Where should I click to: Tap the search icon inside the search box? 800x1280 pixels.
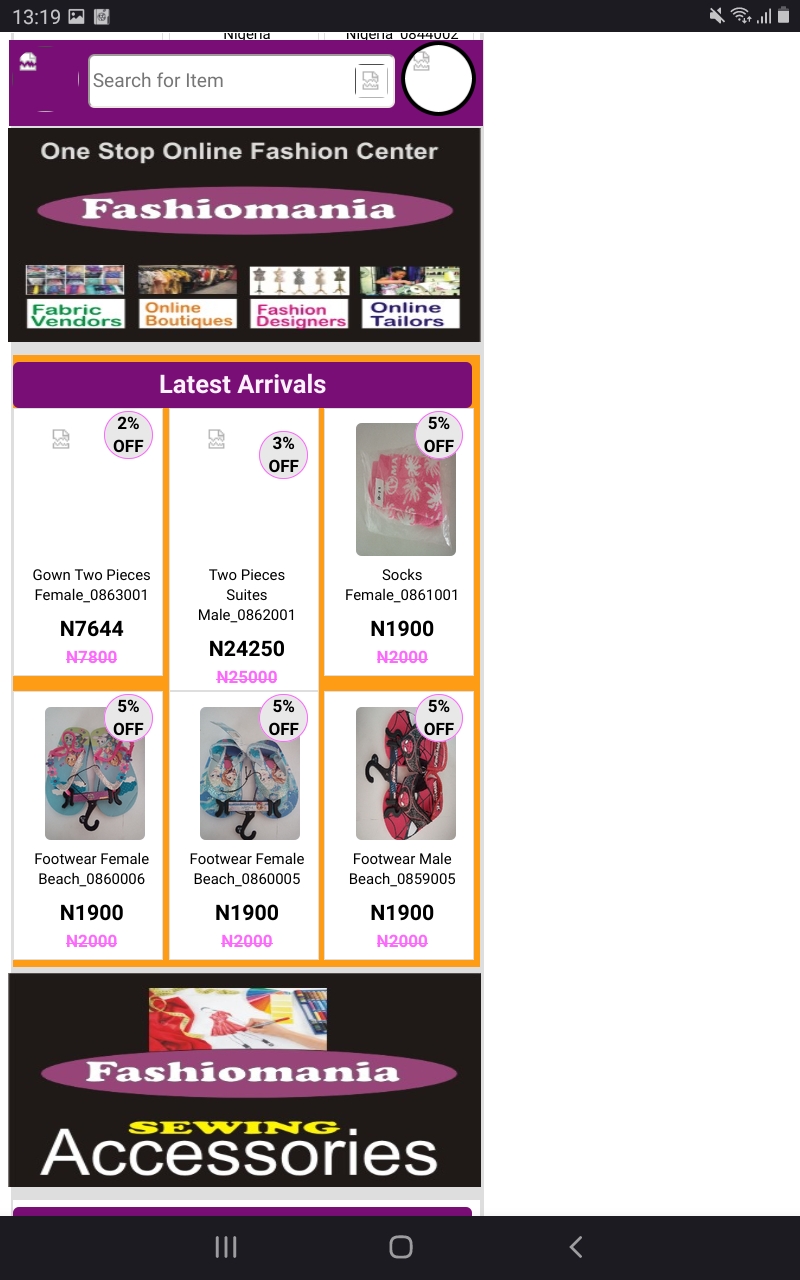click(x=371, y=81)
